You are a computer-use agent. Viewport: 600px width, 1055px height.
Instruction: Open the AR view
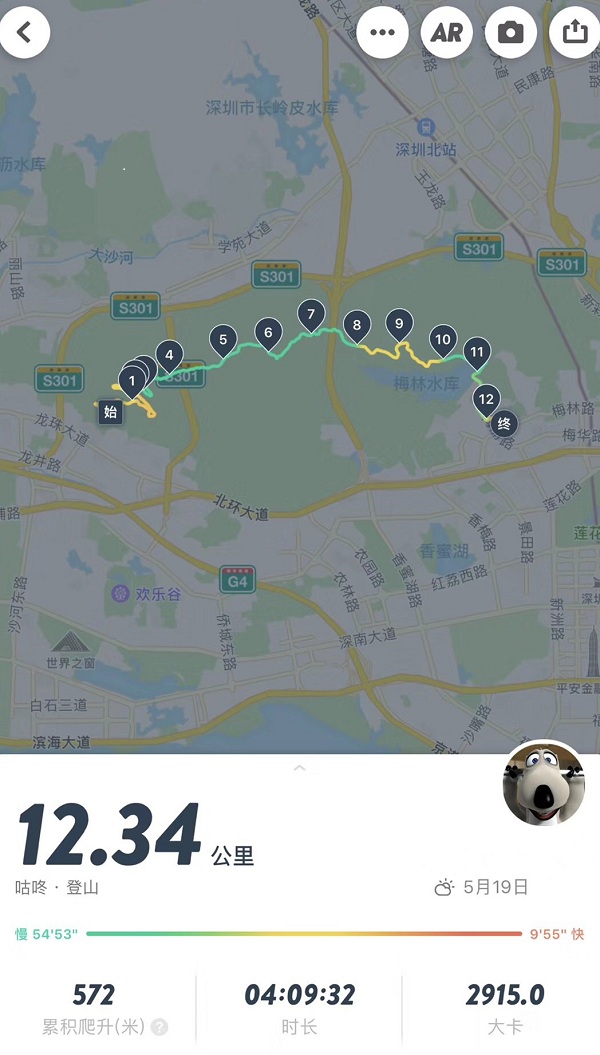(x=447, y=32)
